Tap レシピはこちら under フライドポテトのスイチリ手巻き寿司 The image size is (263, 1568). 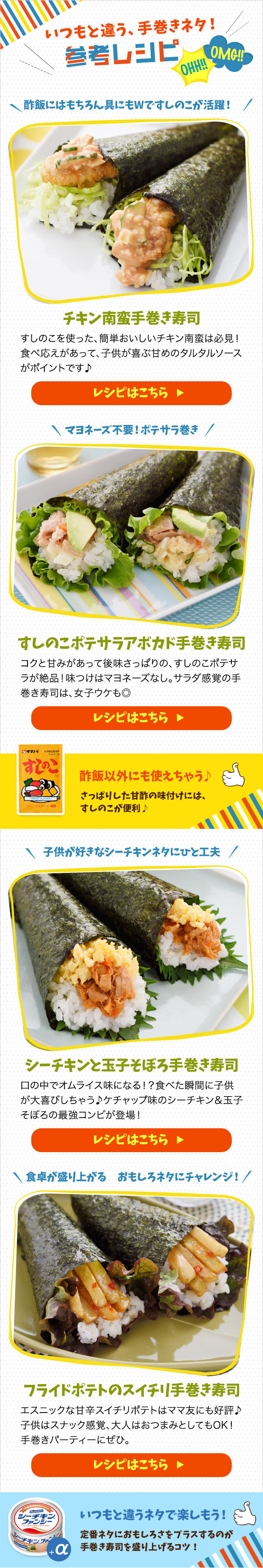pos(131,1464)
